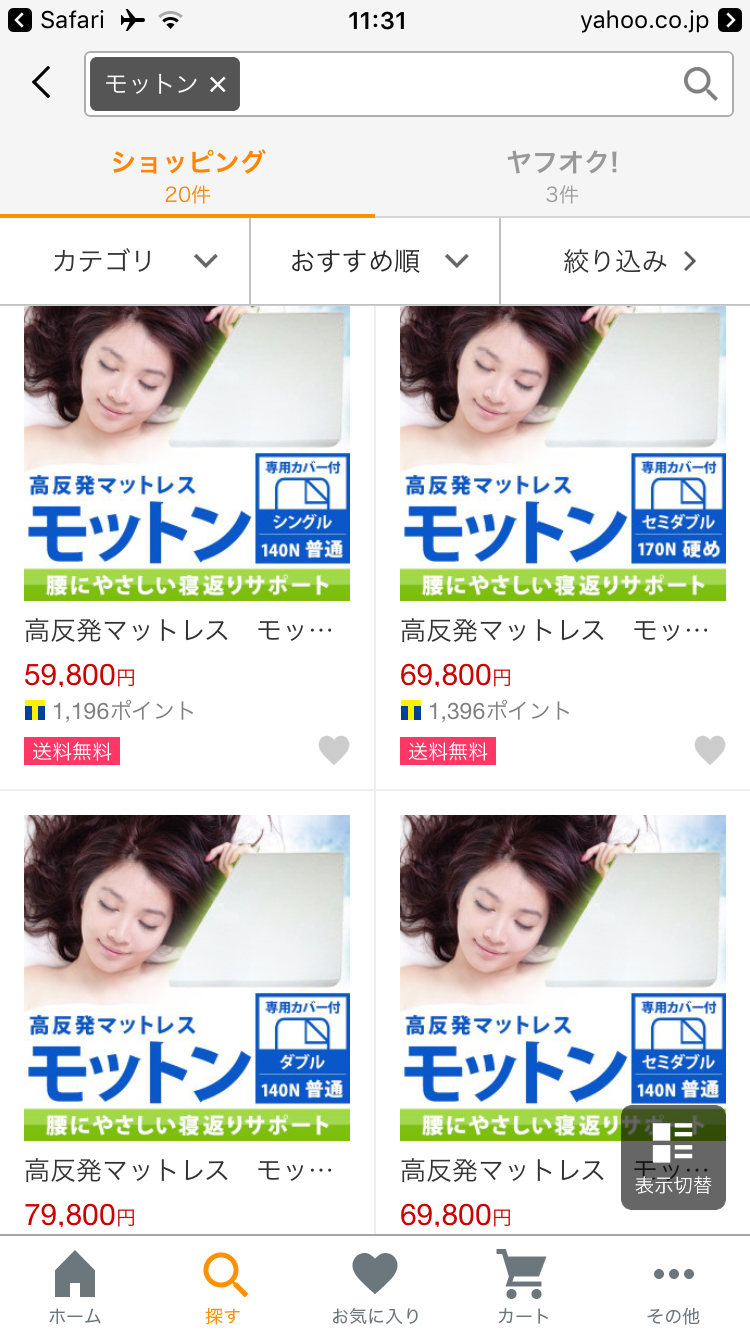Go back with the left arrow
Image resolution: width=750 pixels, height=1334 pixels.
[41, 83]
